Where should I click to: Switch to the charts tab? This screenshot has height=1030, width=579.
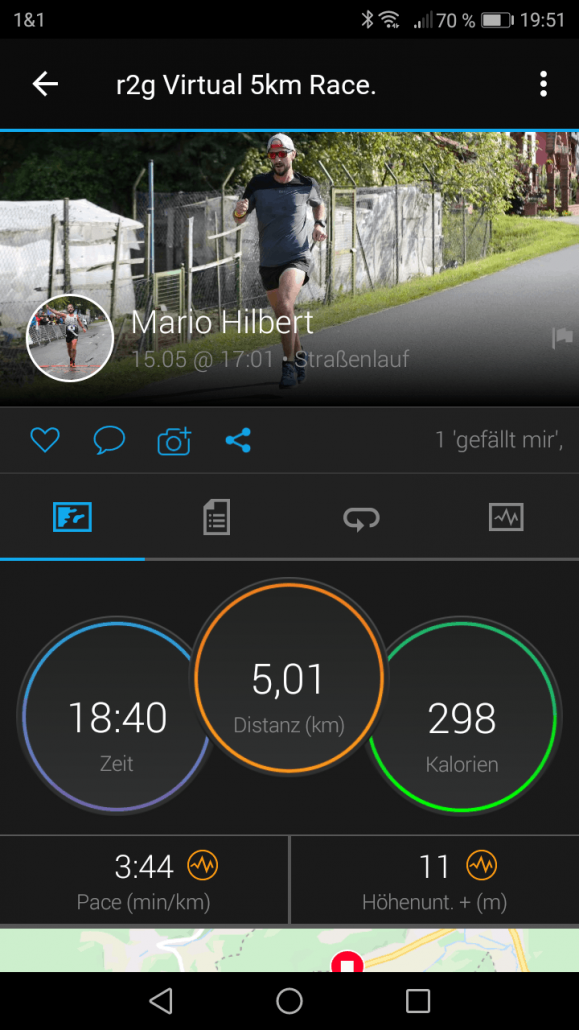506,517
